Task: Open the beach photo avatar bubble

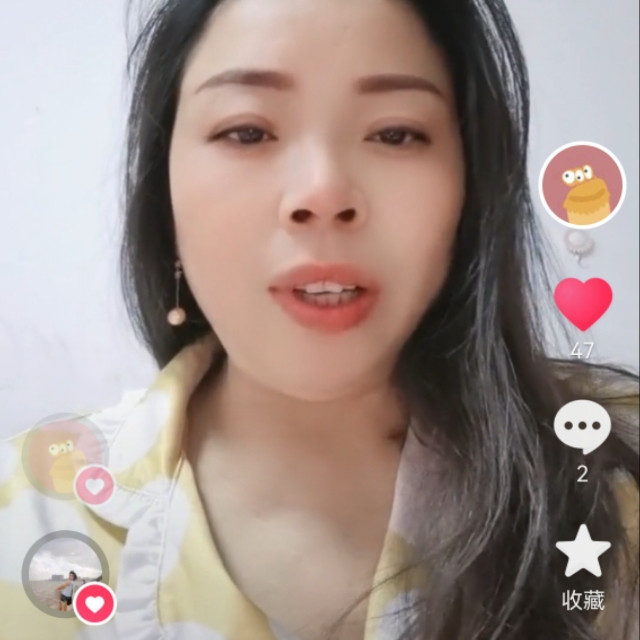Action: coord(65,573)
